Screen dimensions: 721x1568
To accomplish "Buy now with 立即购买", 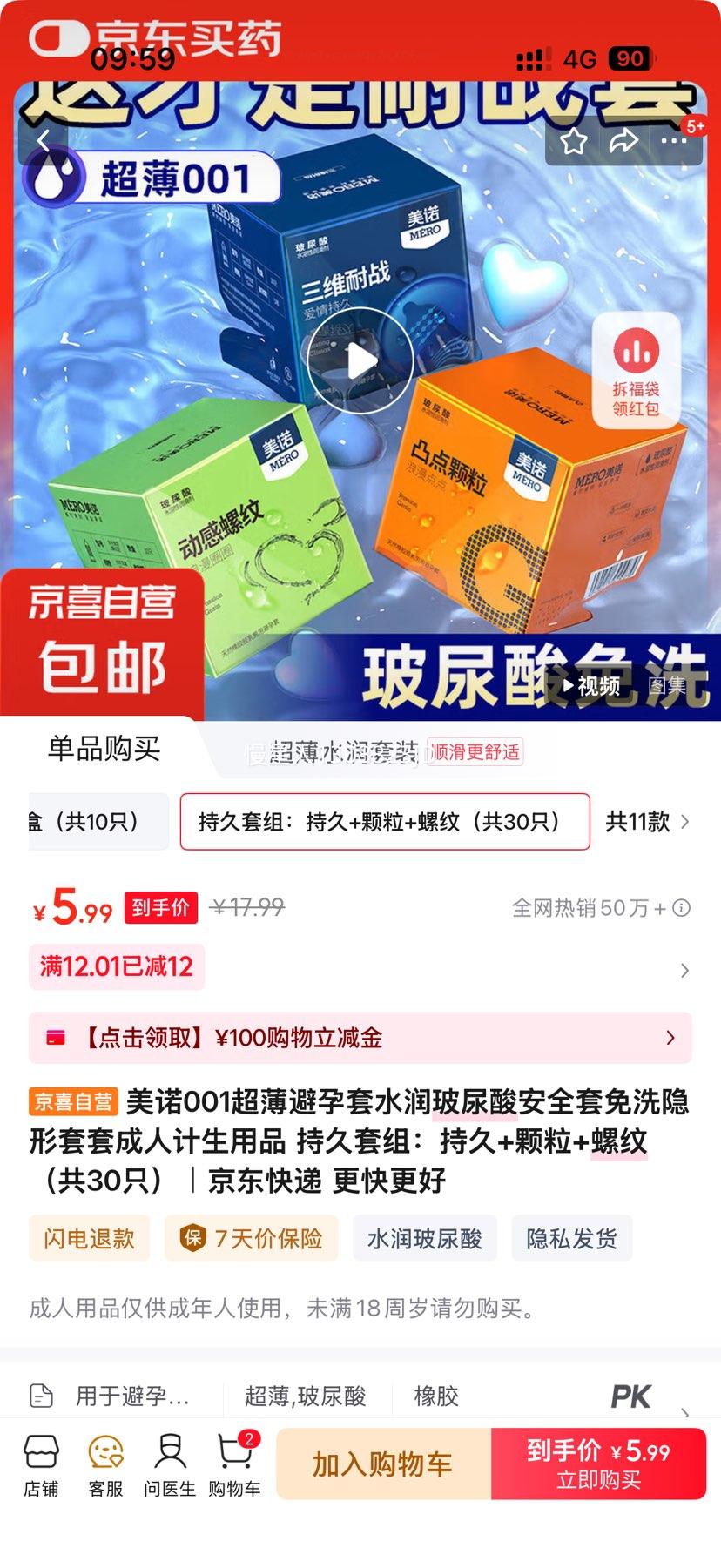I will (599, 1464).
